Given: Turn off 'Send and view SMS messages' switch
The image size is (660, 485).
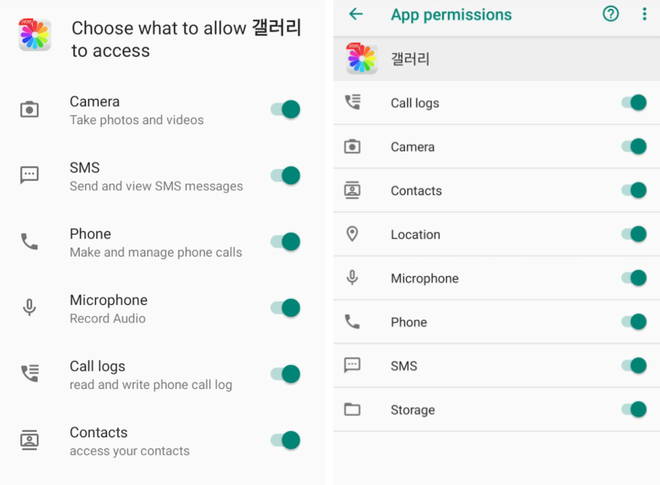Looking at the screenshot, I should [x=286, y=176].
